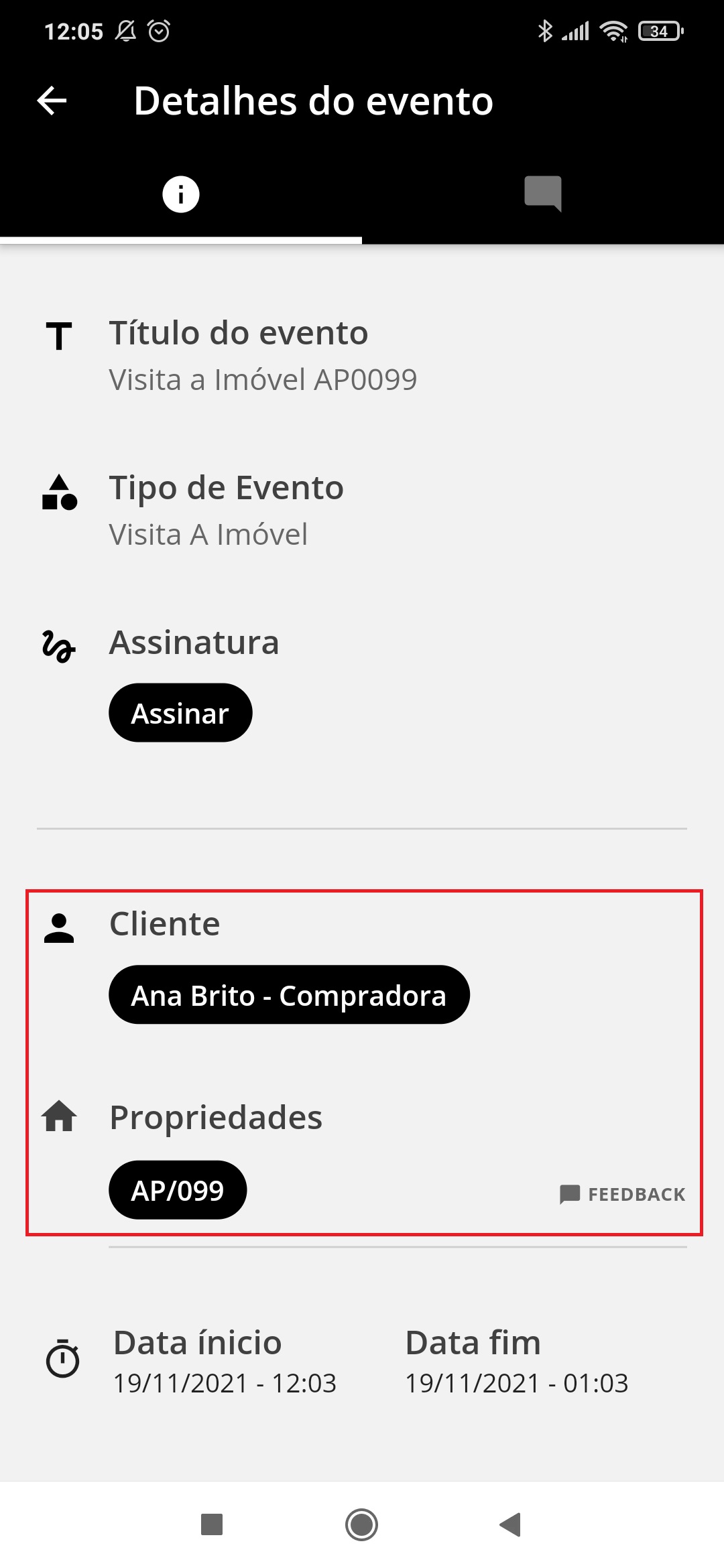Give feedback on property AP/099
This screenshot has width=724, height=1568.
623,1194
